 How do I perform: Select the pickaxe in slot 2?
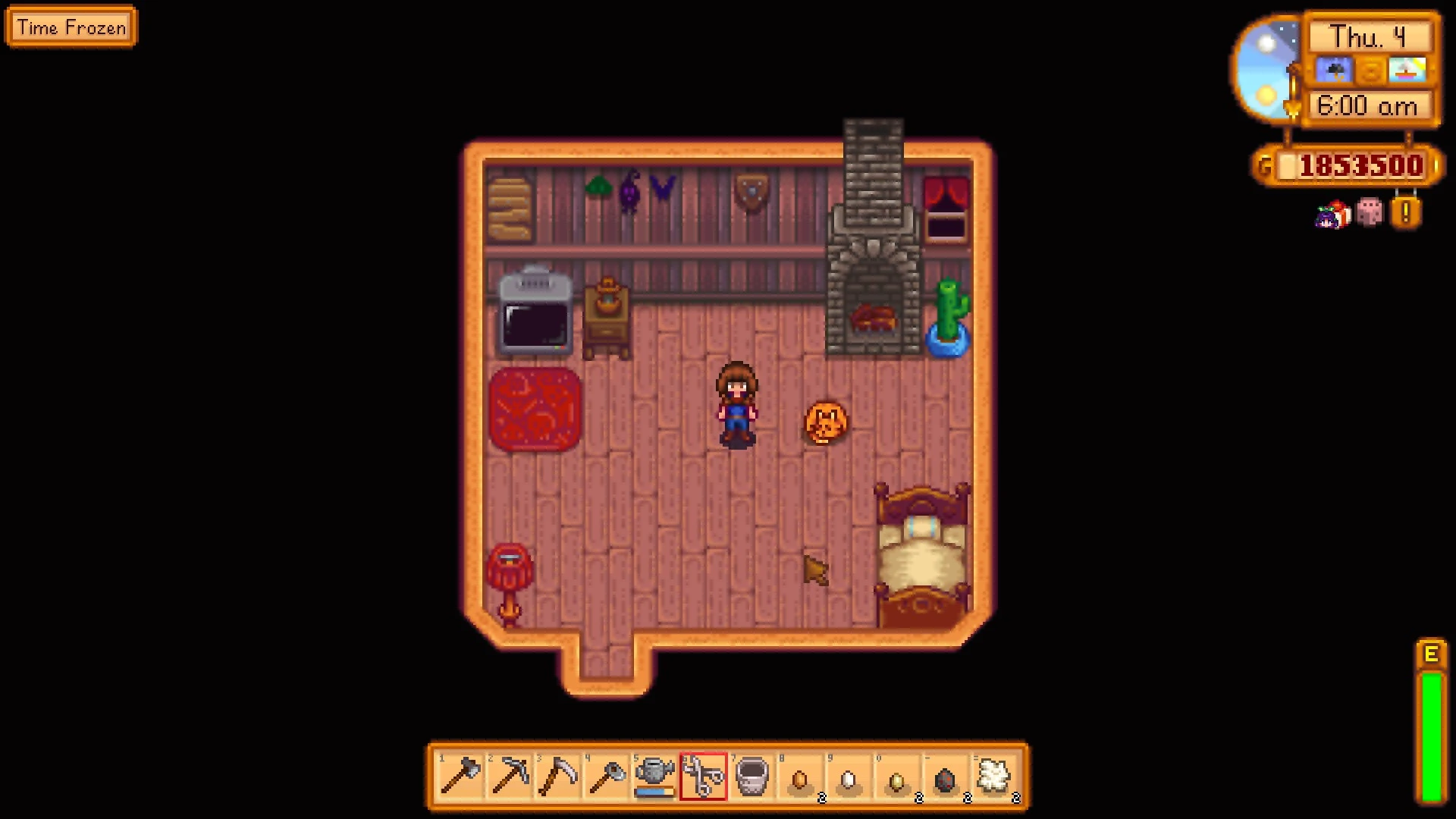510,777
